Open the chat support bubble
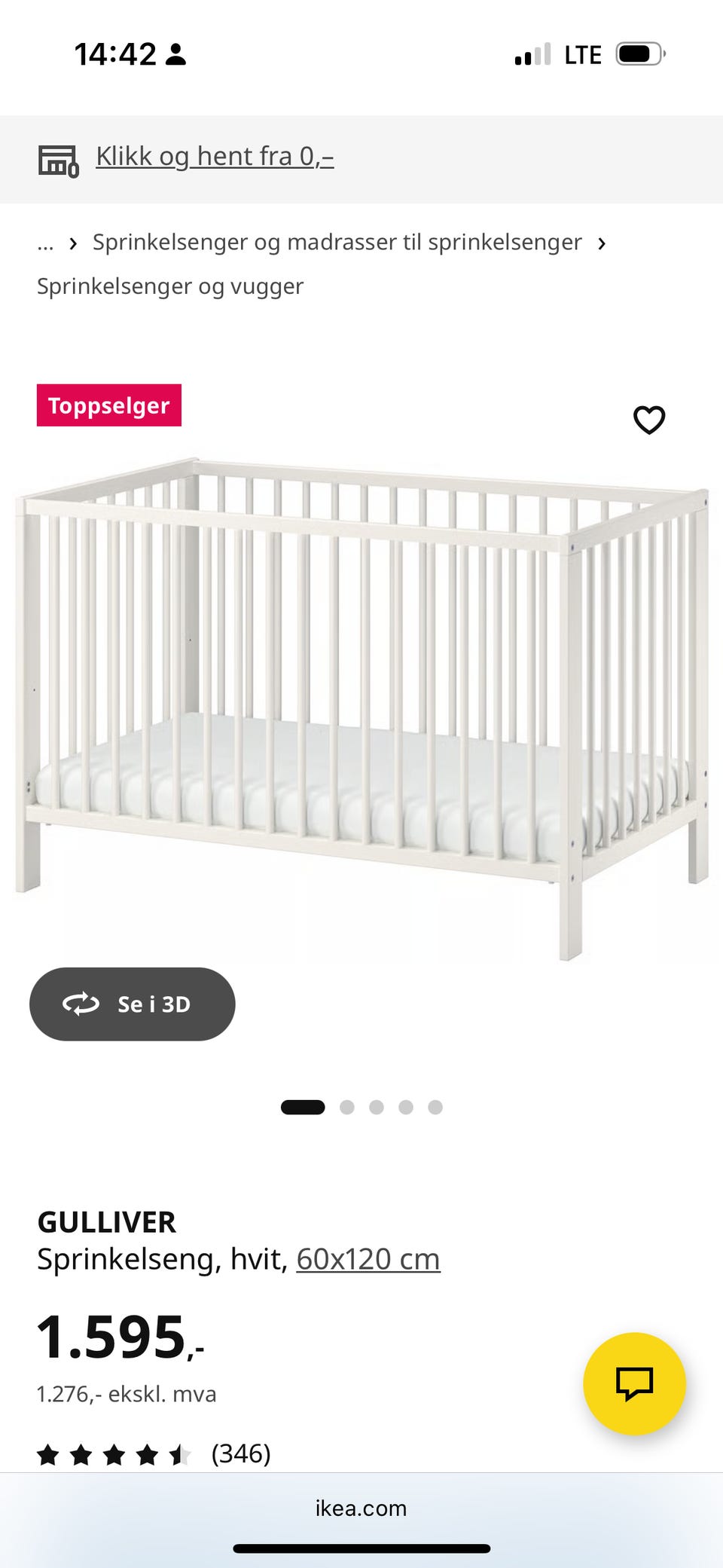 pos(635,1383)
